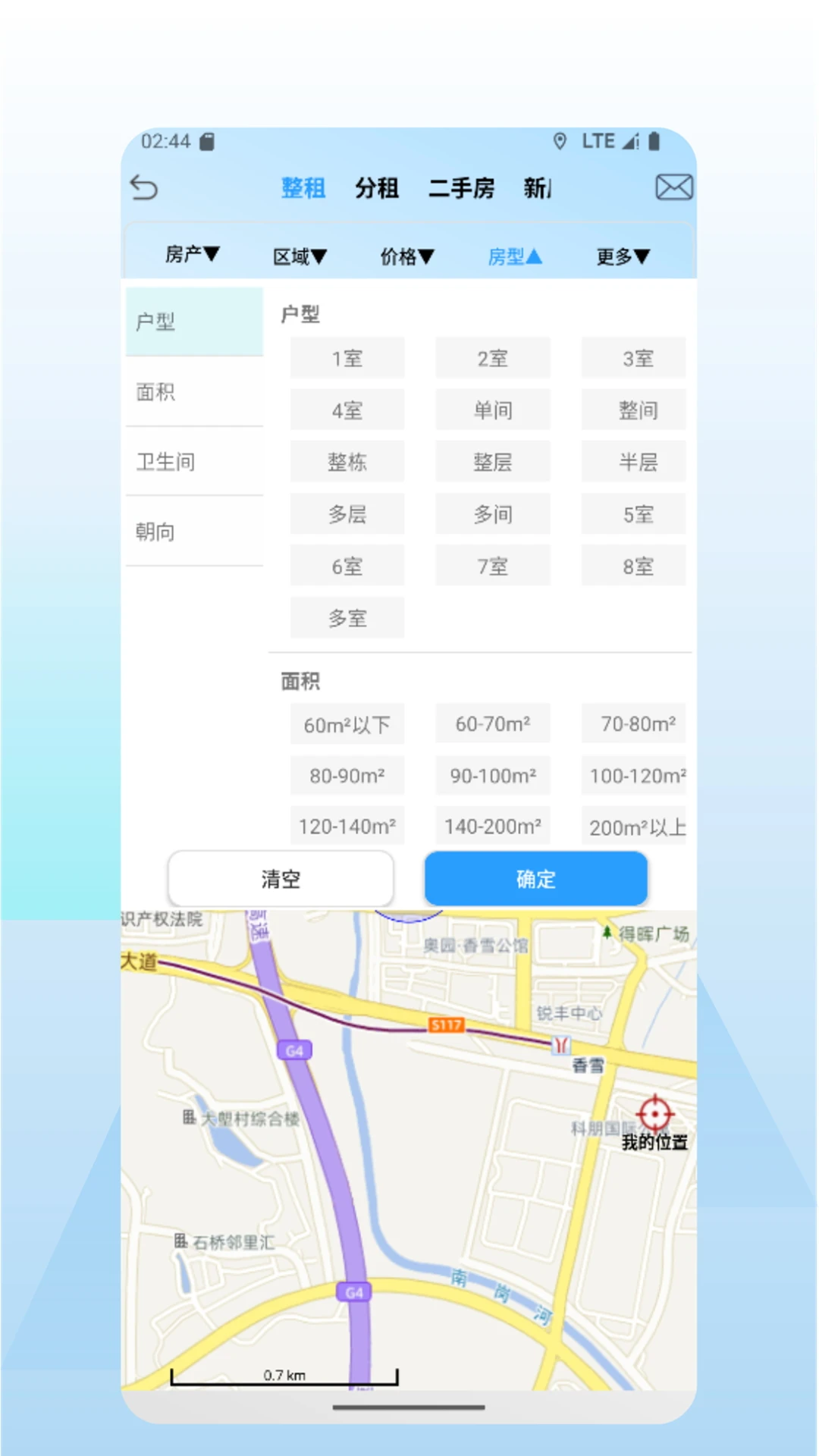Collapse the 房型 filter panel

[514, 256]
